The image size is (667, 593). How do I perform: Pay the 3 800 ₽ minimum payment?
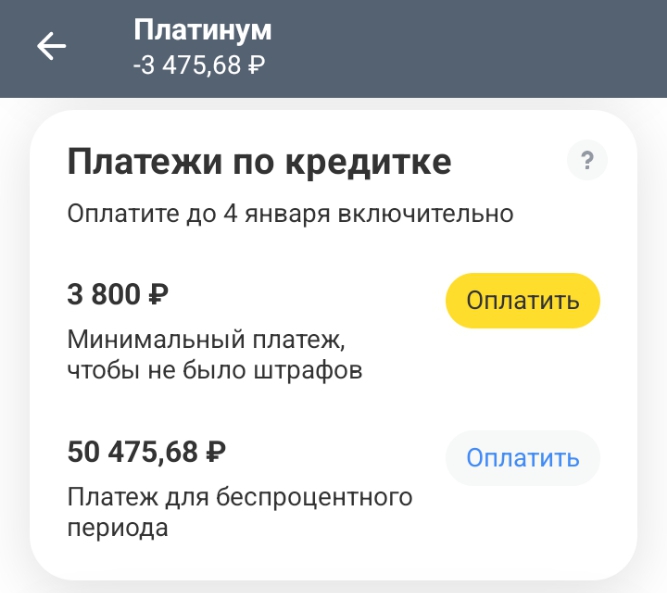522,300
